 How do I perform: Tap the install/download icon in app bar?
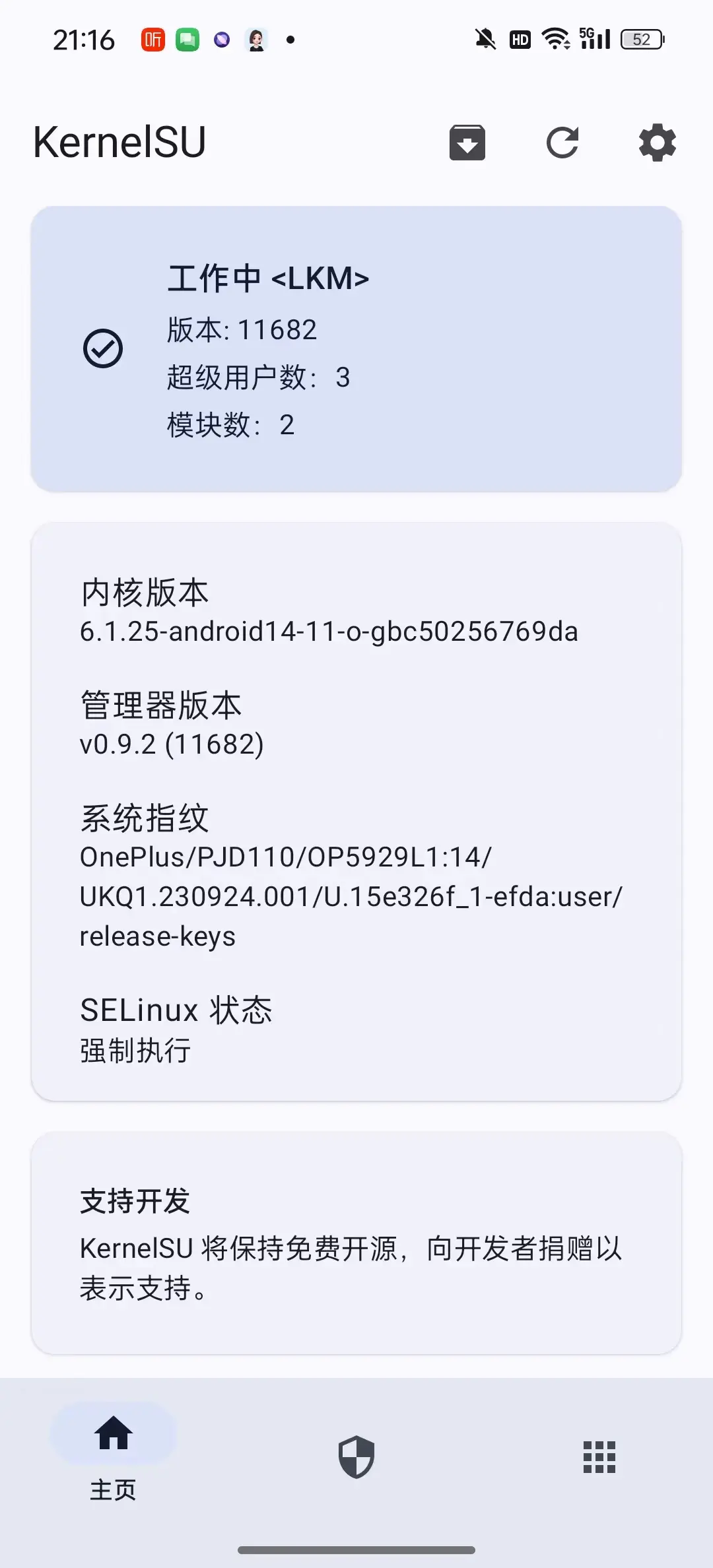pyautogui.click(x=467, y=143)
